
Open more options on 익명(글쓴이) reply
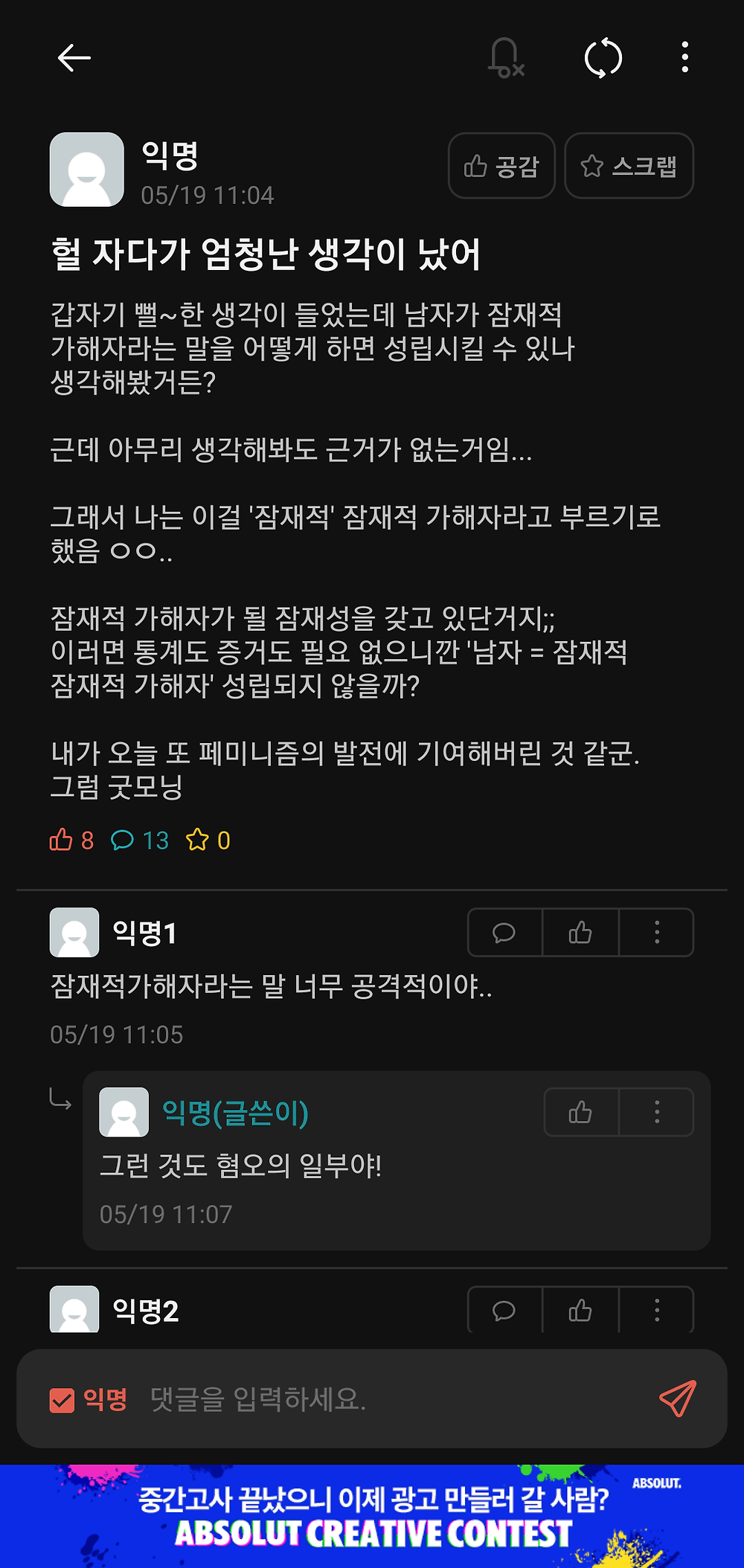(x=656, y=1113)
